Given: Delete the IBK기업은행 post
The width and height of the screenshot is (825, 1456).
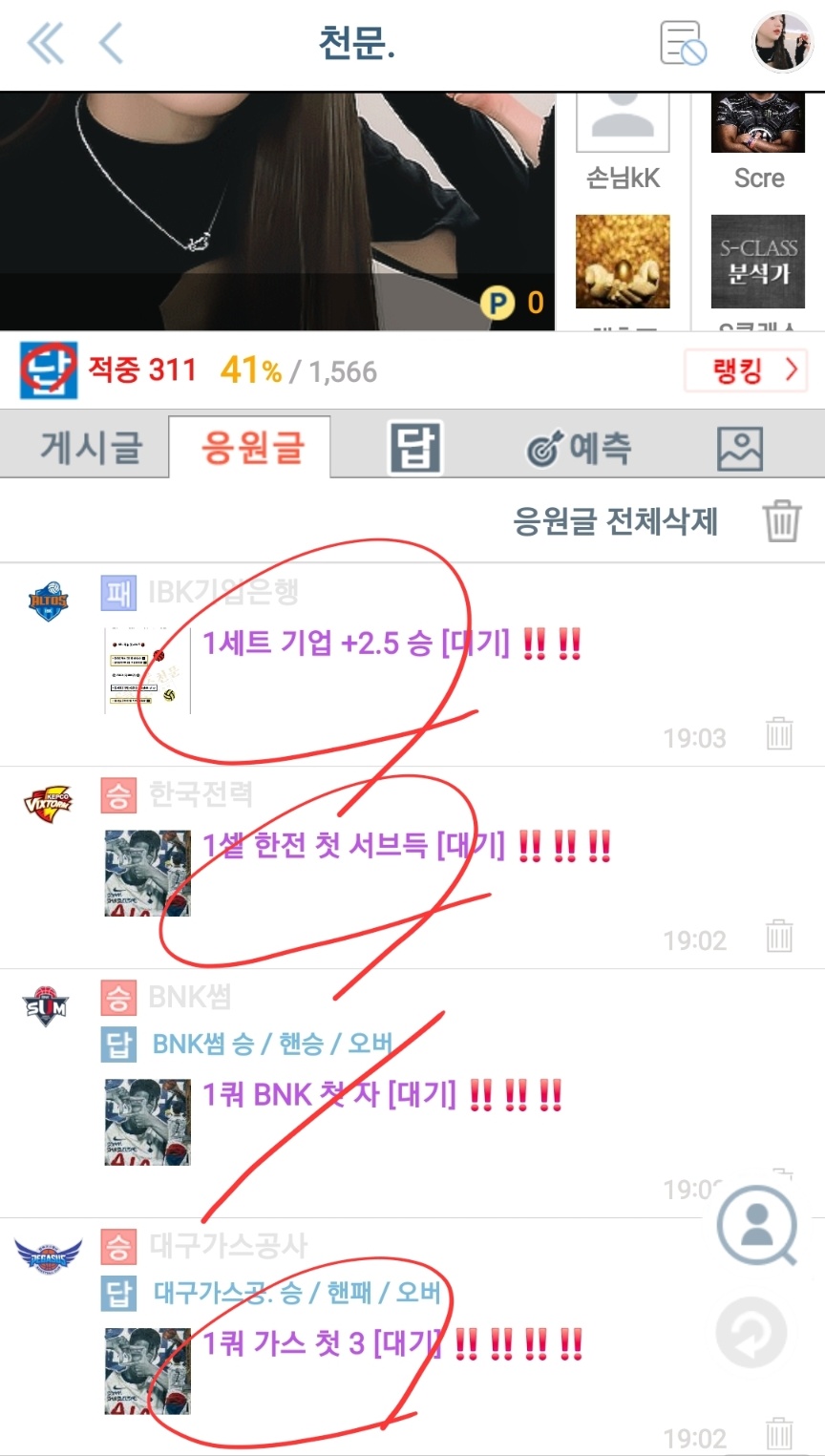Looking at the screenshot, I should pos(779,734).
